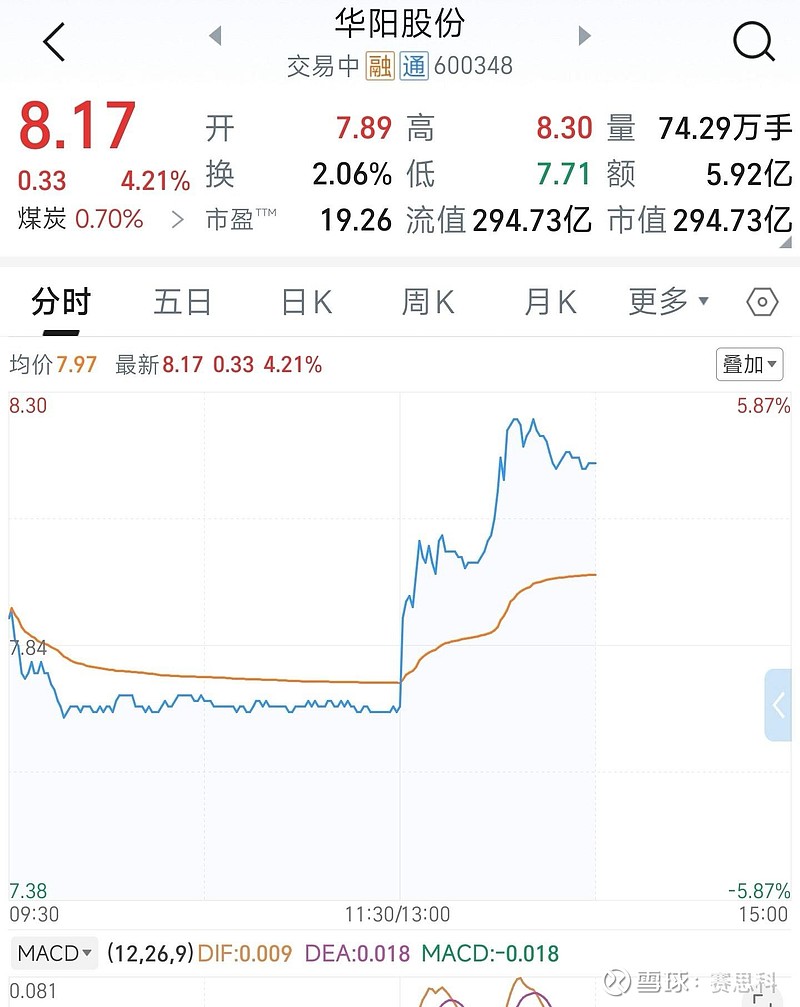Viewport: 800px width, 1007px height.
Task: Expand the 叠加 overlay options
Action: [x=749, y=364]
